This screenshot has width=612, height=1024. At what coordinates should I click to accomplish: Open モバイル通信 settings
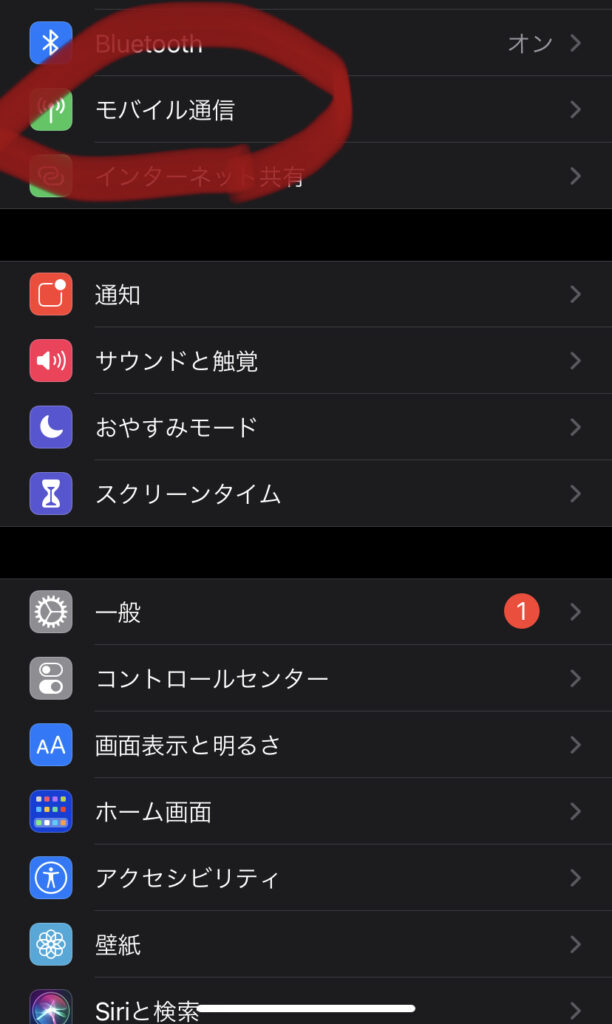pyautogui.click(x=306, y=109)
